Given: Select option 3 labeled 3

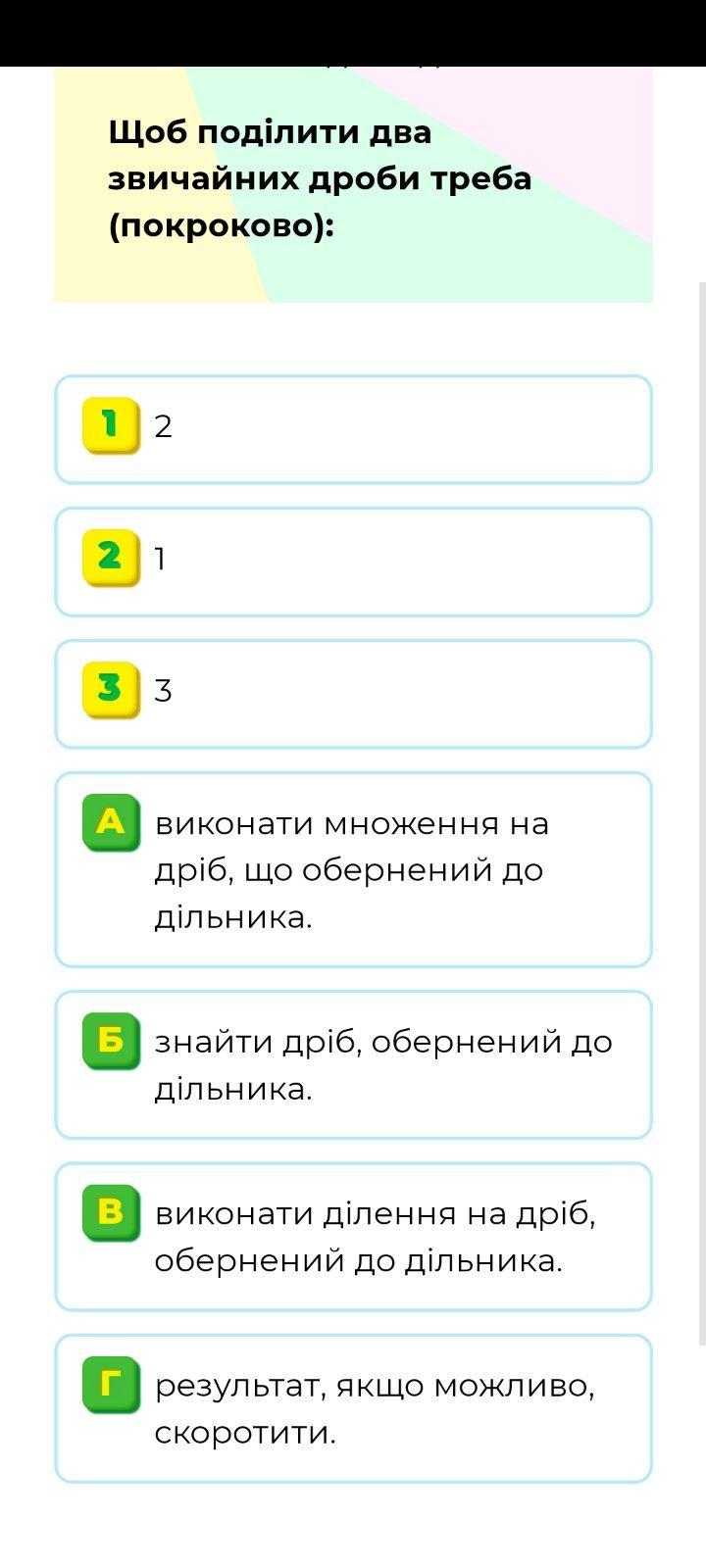Looking at the screenshot, I should (353, 694).
